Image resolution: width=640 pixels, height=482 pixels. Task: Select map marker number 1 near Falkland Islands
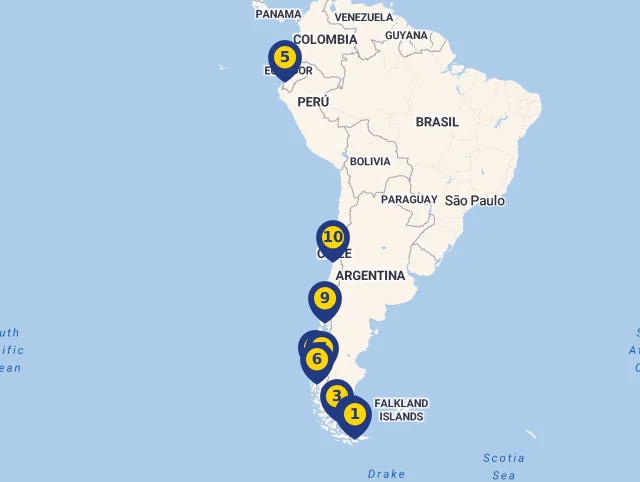354,413
